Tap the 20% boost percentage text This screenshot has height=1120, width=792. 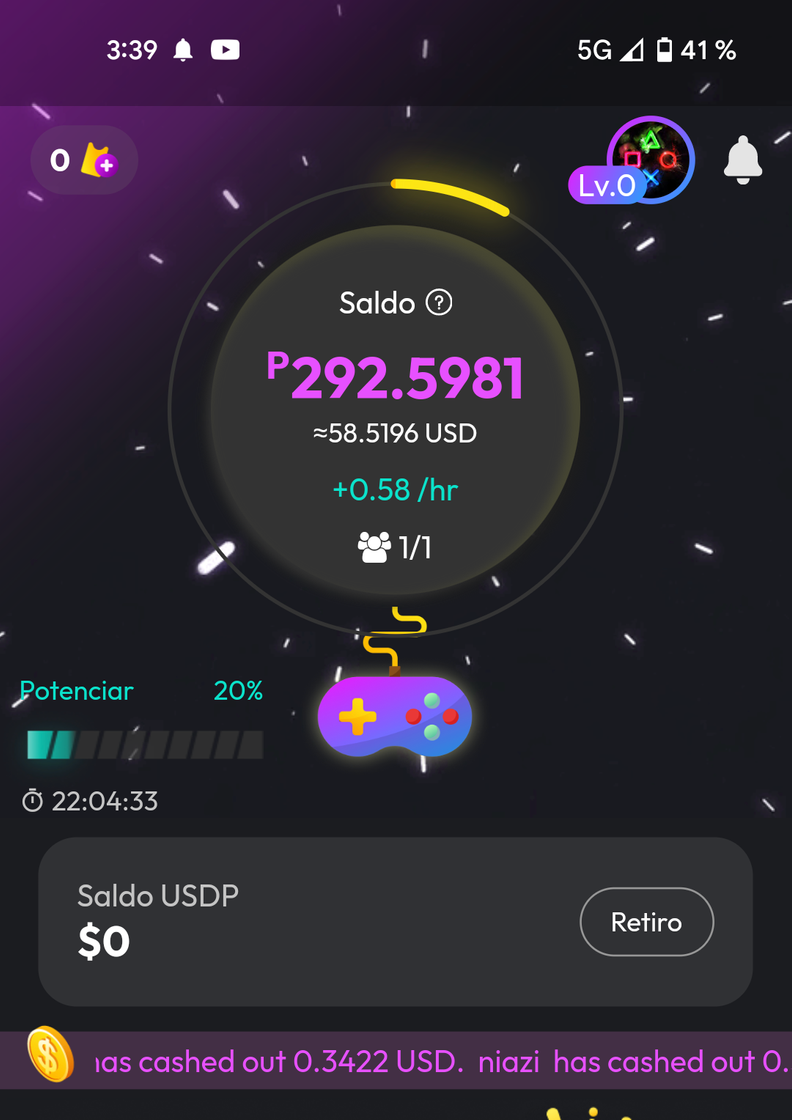pyautogui.click(x=238, y=690)
